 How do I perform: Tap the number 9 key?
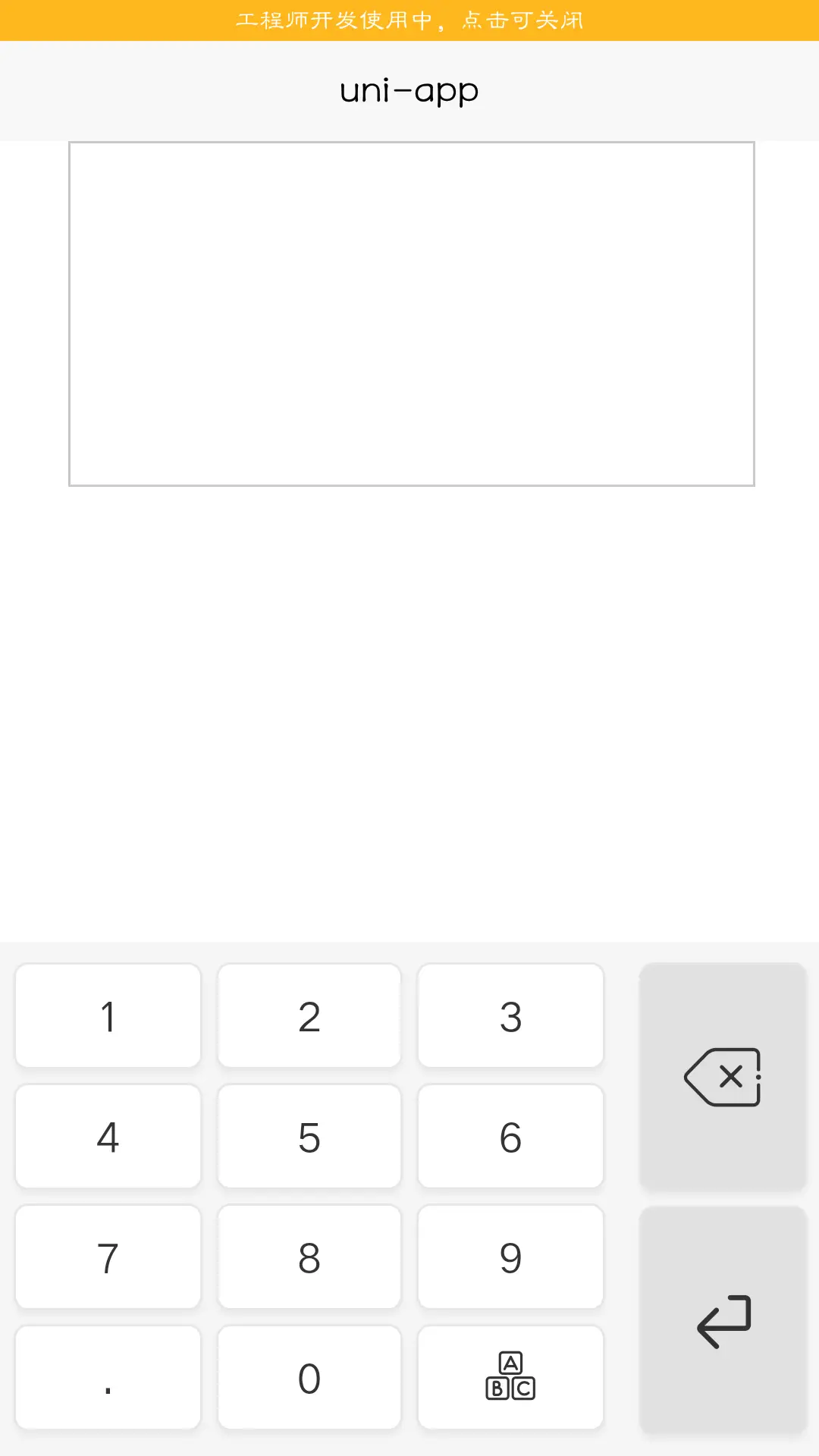tap(510, 1257)
